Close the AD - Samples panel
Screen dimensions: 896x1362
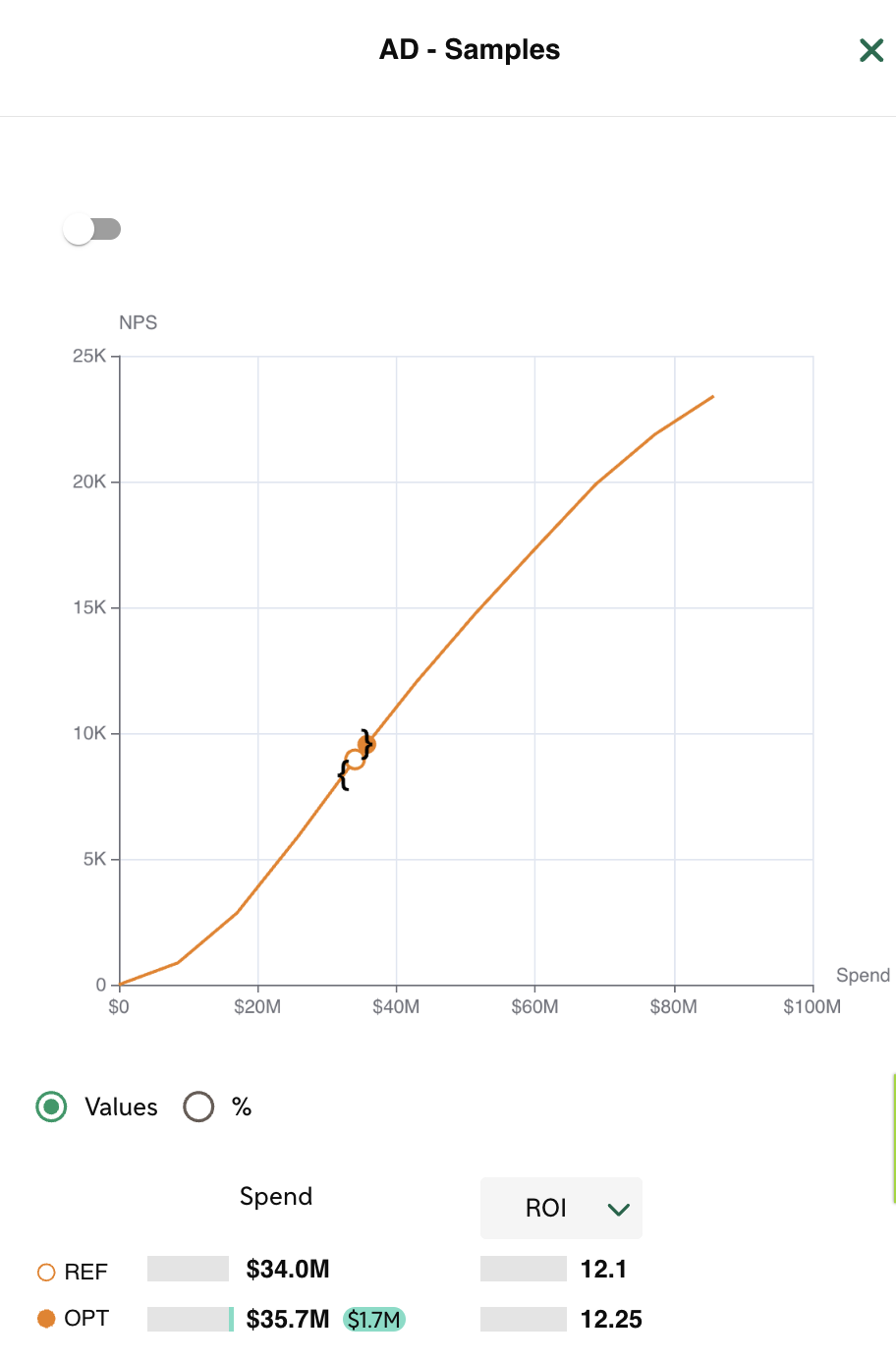[x=870, y=50]
